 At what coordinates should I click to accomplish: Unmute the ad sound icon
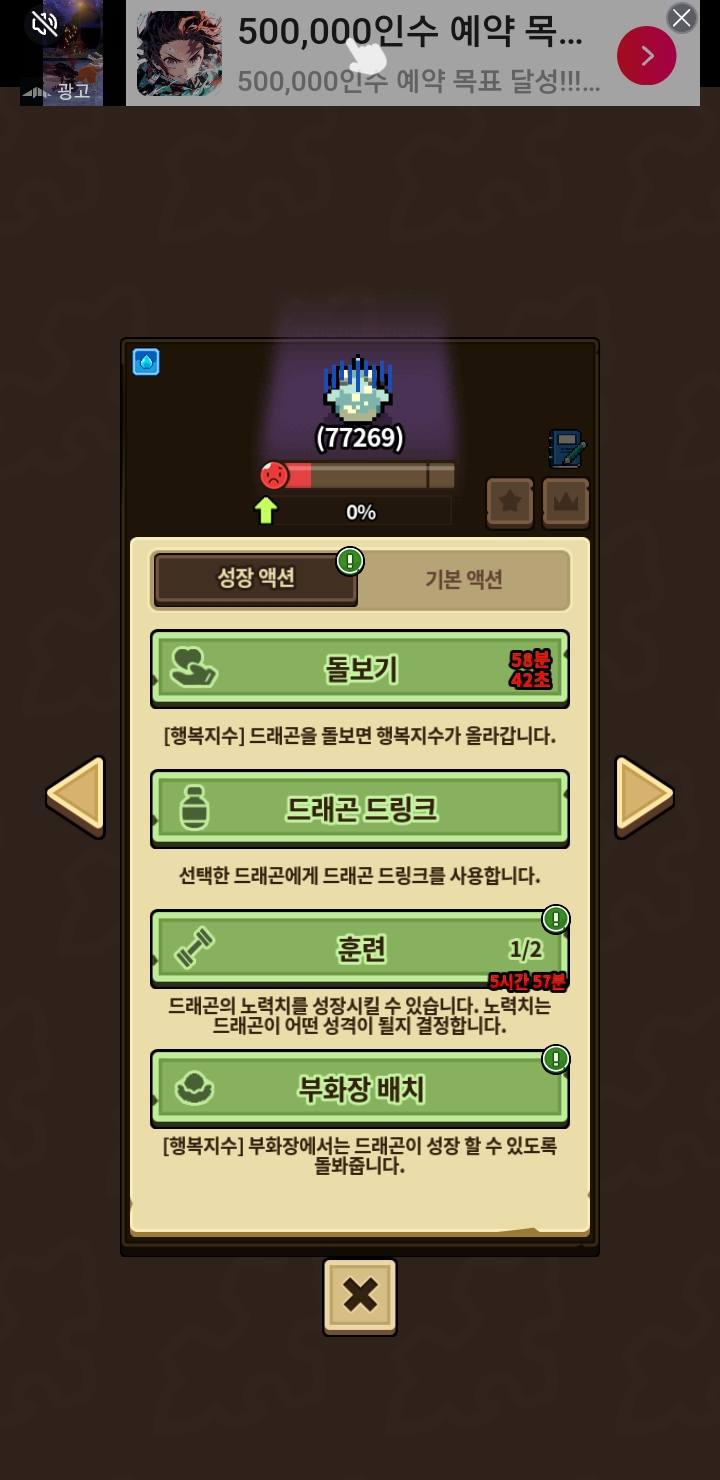tap(44, 23)
